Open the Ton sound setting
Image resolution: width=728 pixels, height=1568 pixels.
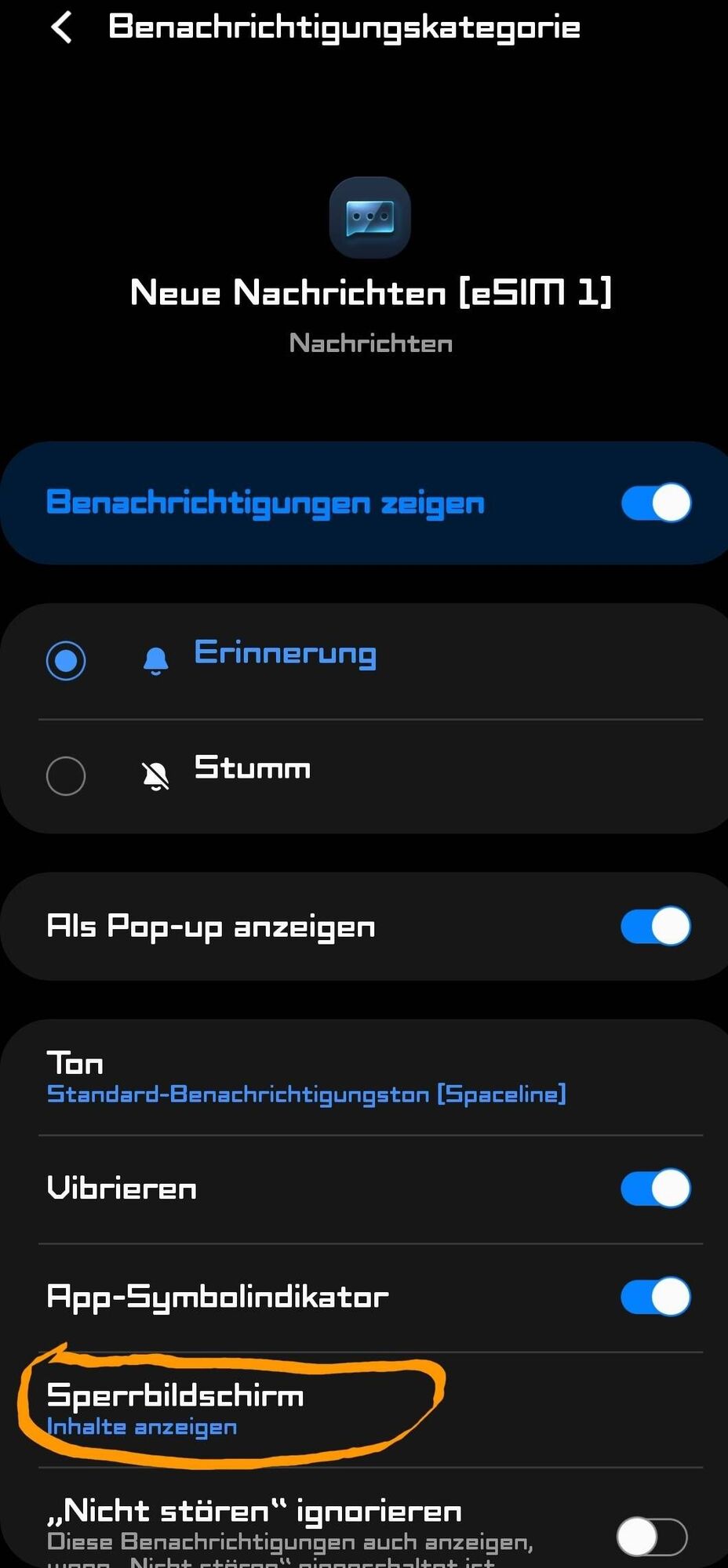click(306, 1078)
